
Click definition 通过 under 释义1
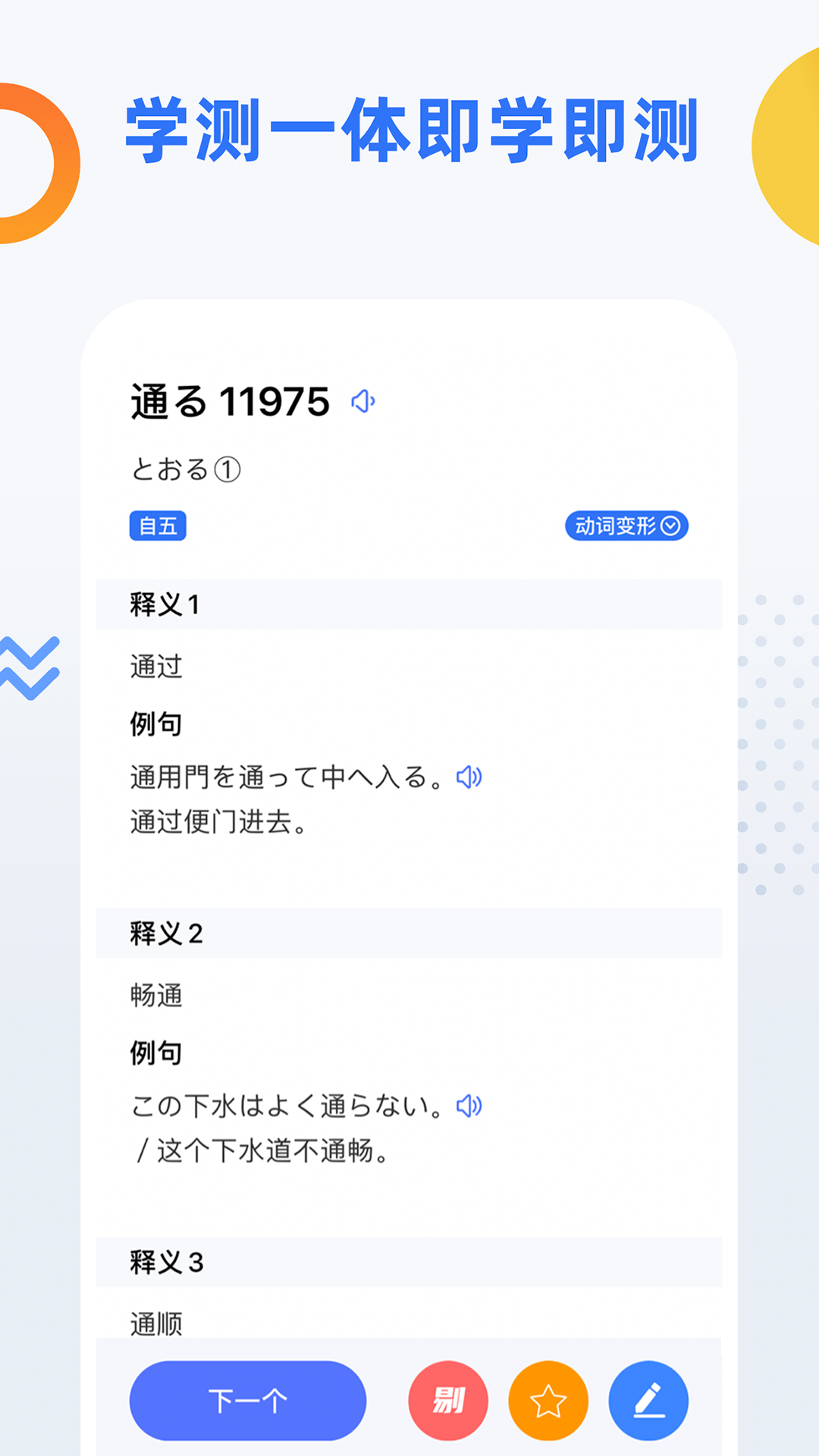pos(155,667)
